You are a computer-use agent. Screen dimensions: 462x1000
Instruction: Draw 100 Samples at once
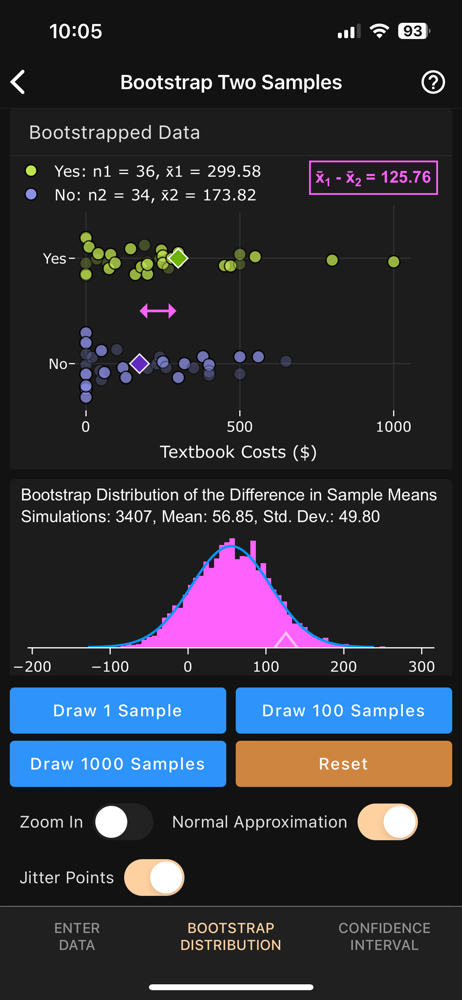click(x=343, y=710)
